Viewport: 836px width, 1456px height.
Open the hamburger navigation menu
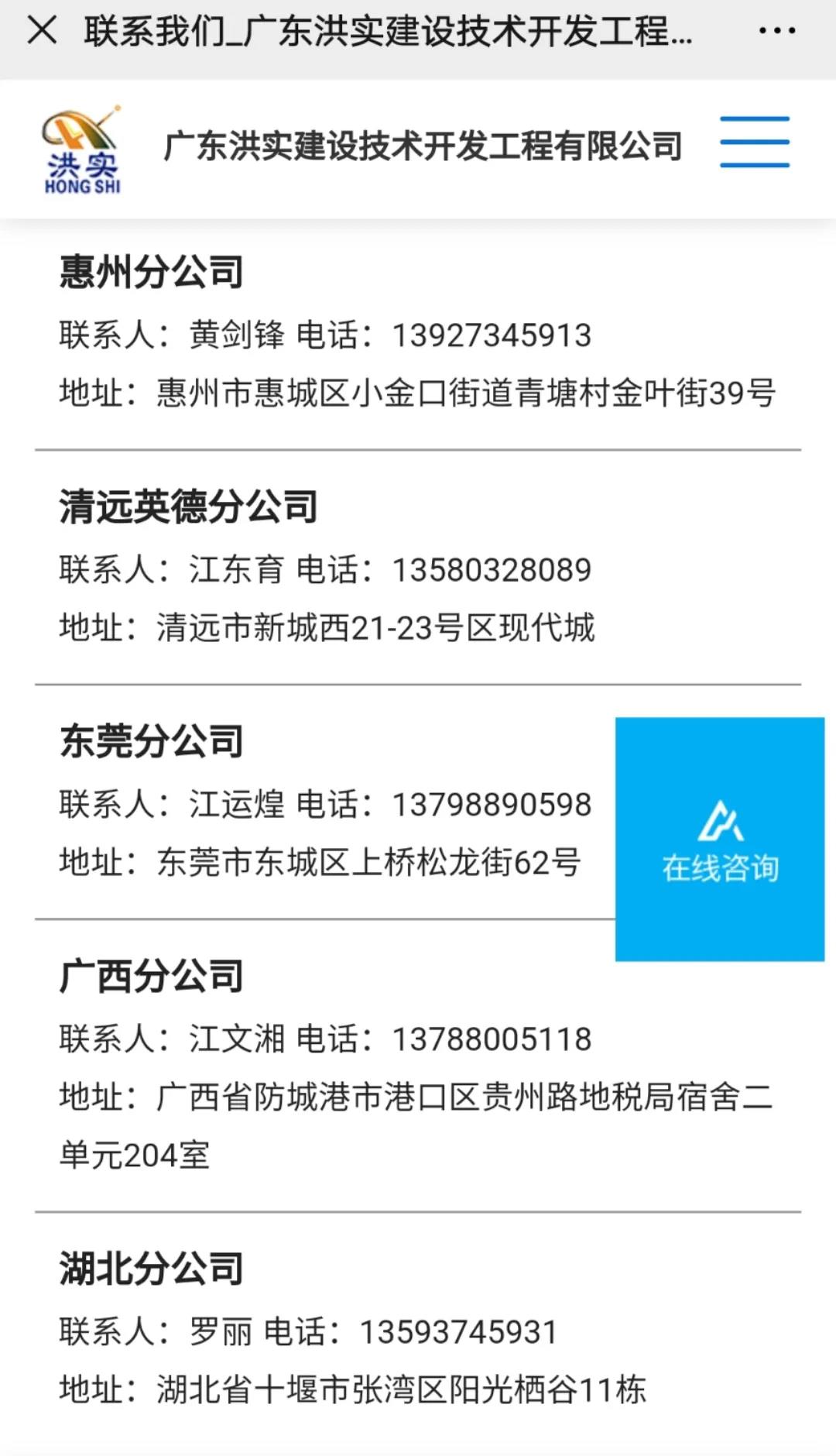coord(754,143)
